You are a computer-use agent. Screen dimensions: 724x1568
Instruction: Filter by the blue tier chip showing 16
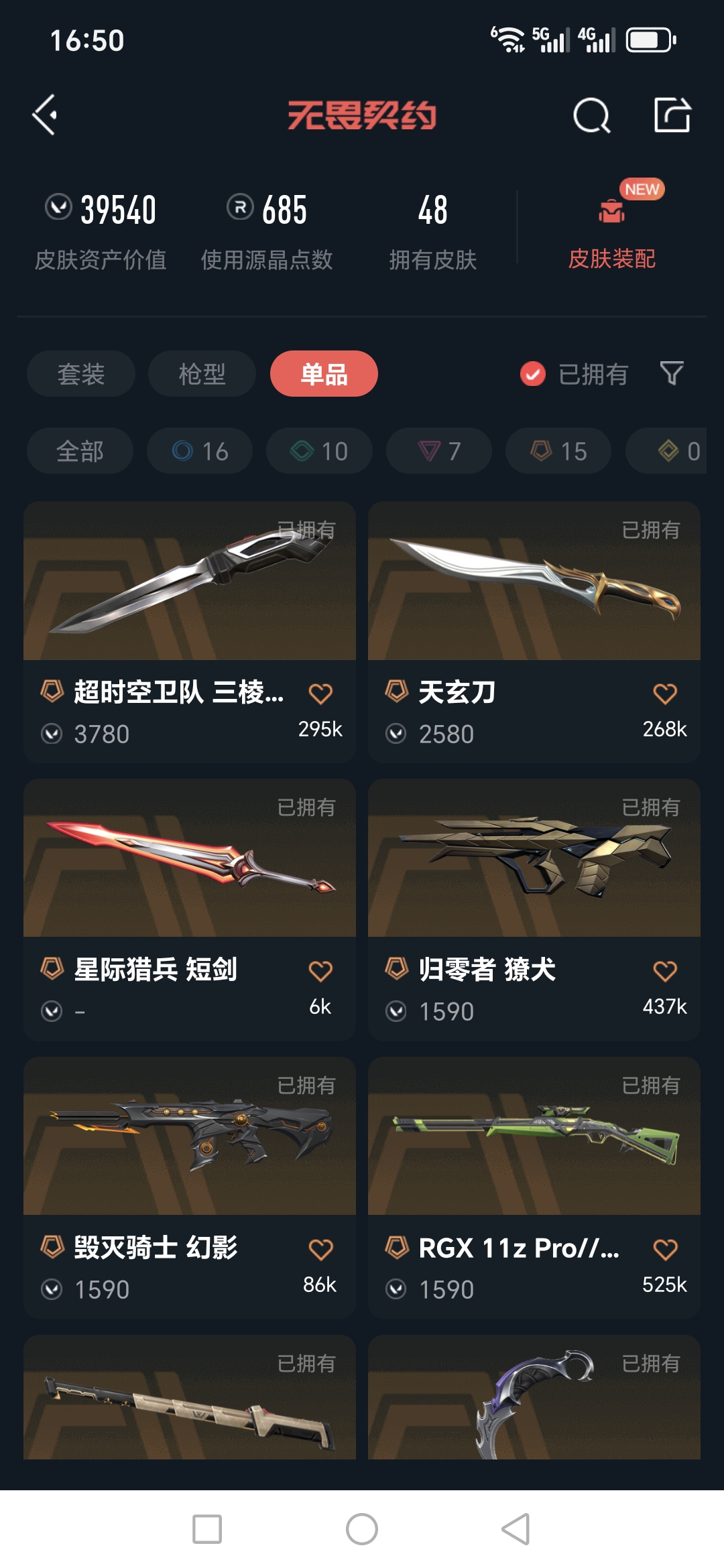coord(200,451)
